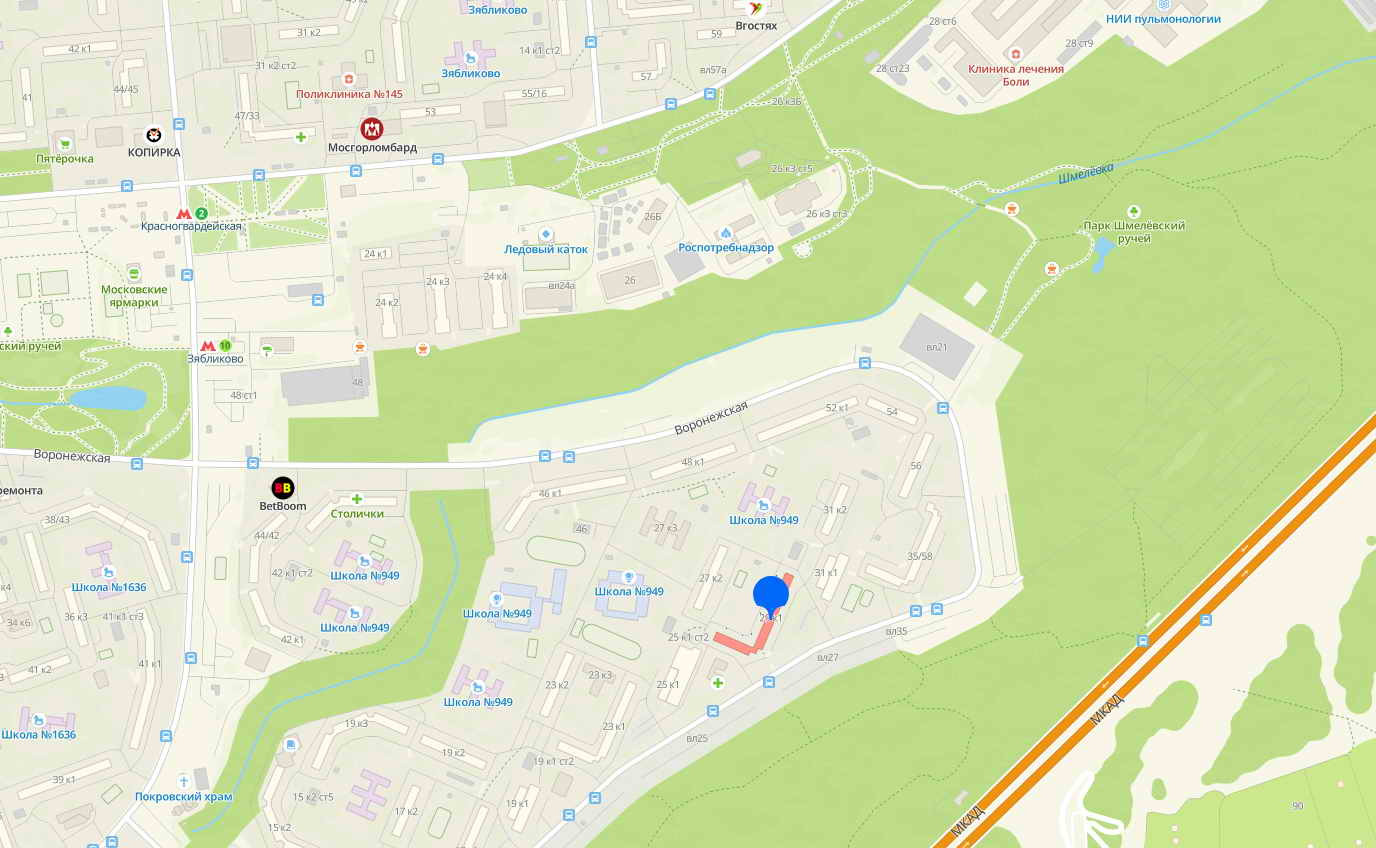Open the Клиника лечения Боли marker
Screen dimensions: 1376x848
click(1015, 53)
